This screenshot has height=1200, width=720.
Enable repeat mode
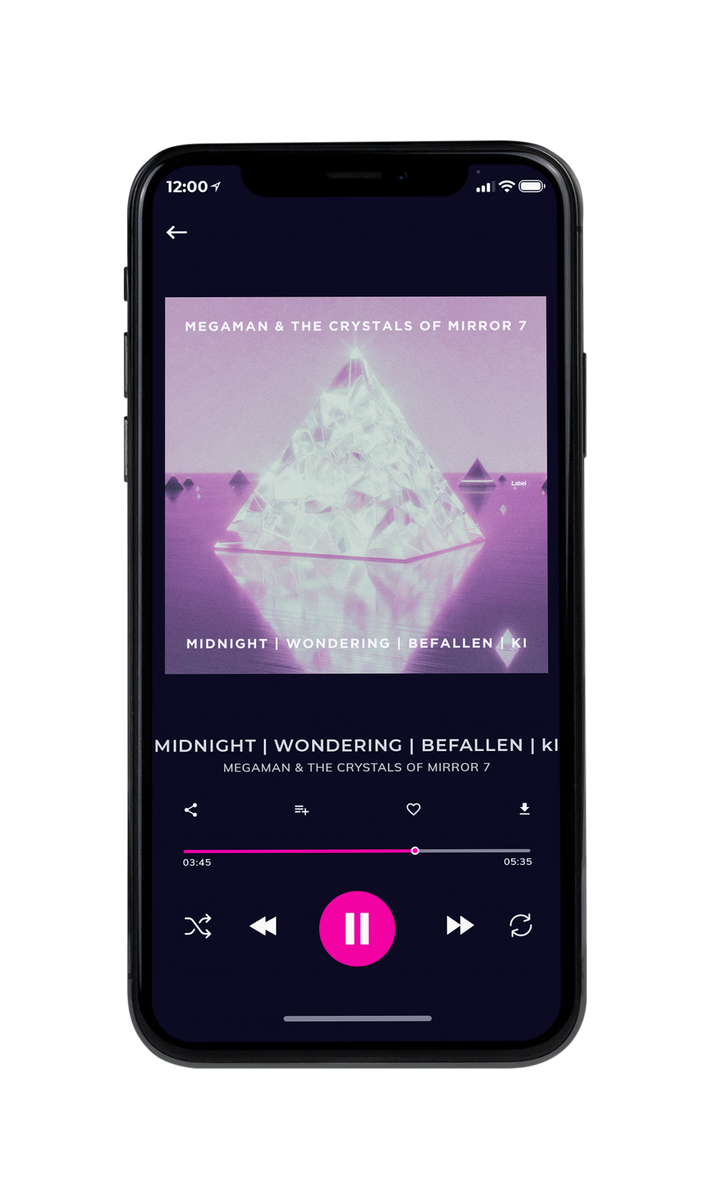coord(521,925)
